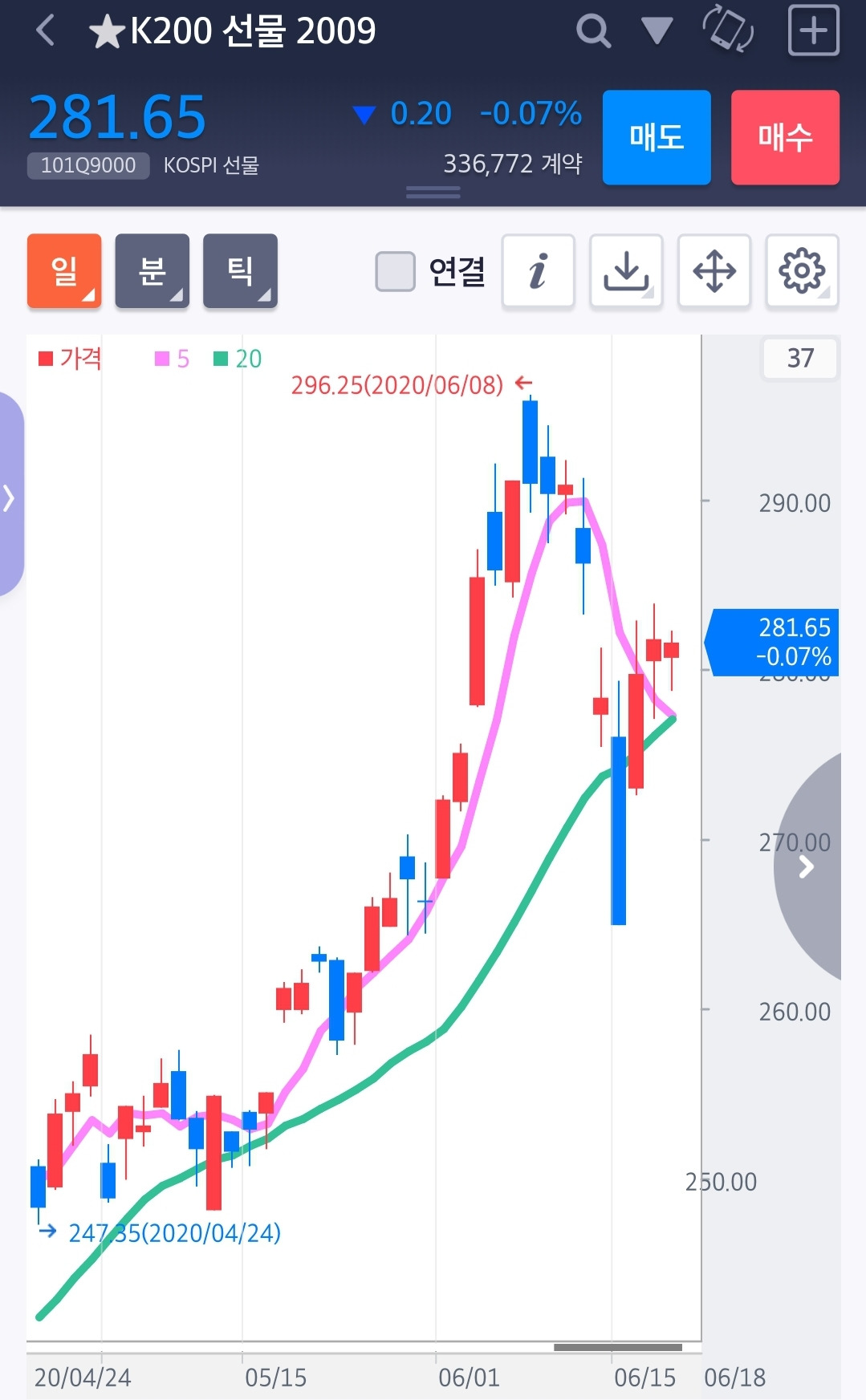The height and width of the screenshot is (1400, 866).
Task: Rotate the screen orientation
Action: (x=727, y=30)
